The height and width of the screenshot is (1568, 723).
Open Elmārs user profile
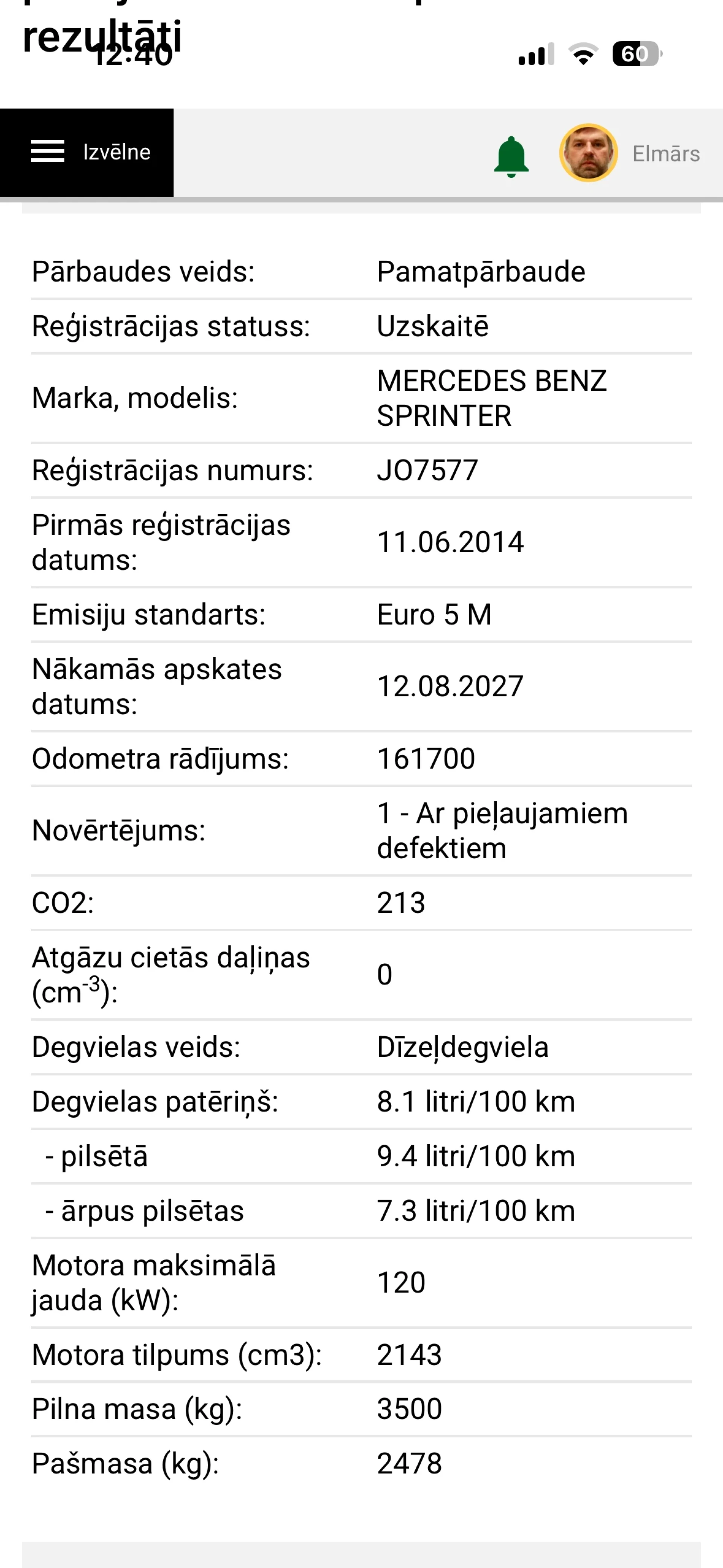(630, 153)
